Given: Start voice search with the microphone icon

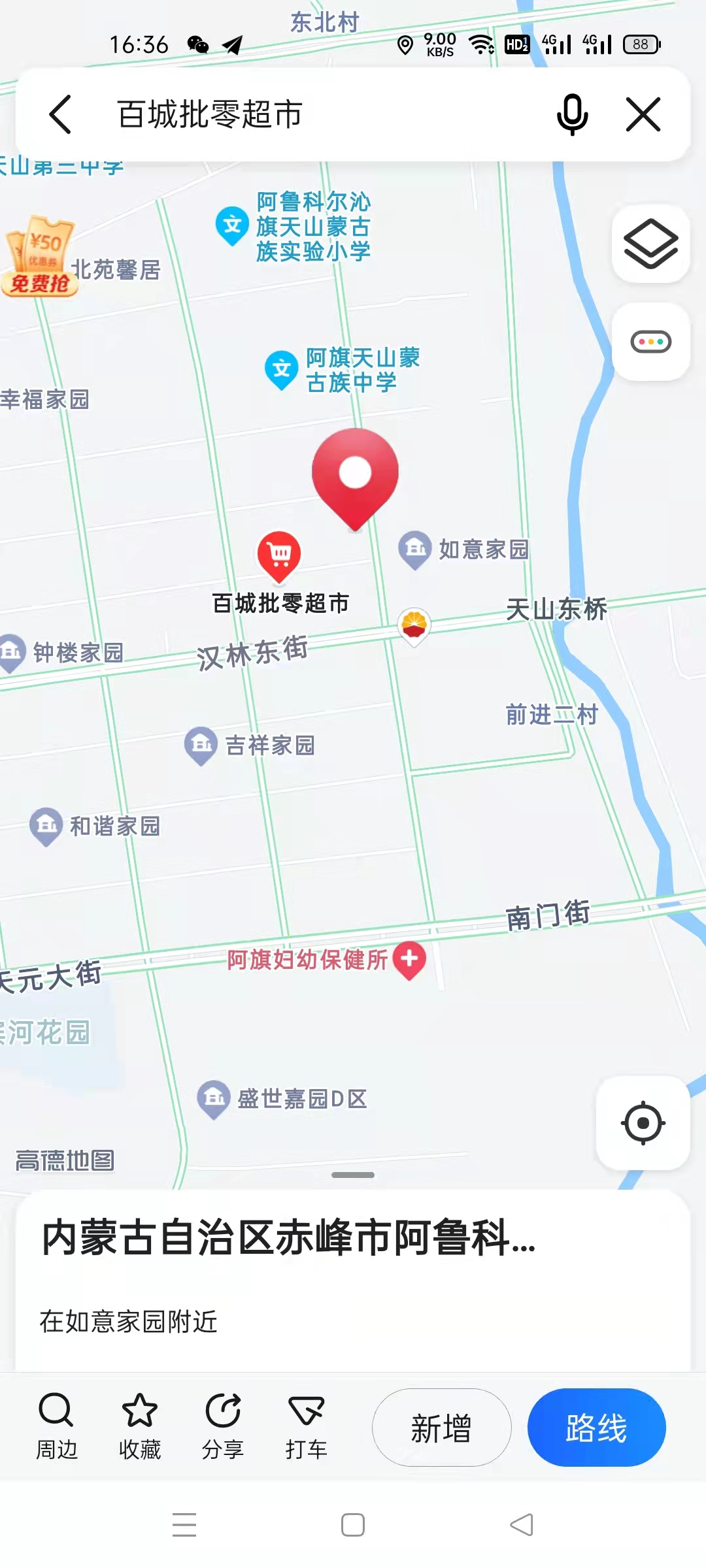Looking at the screenshot, I should tap(572, 114).
